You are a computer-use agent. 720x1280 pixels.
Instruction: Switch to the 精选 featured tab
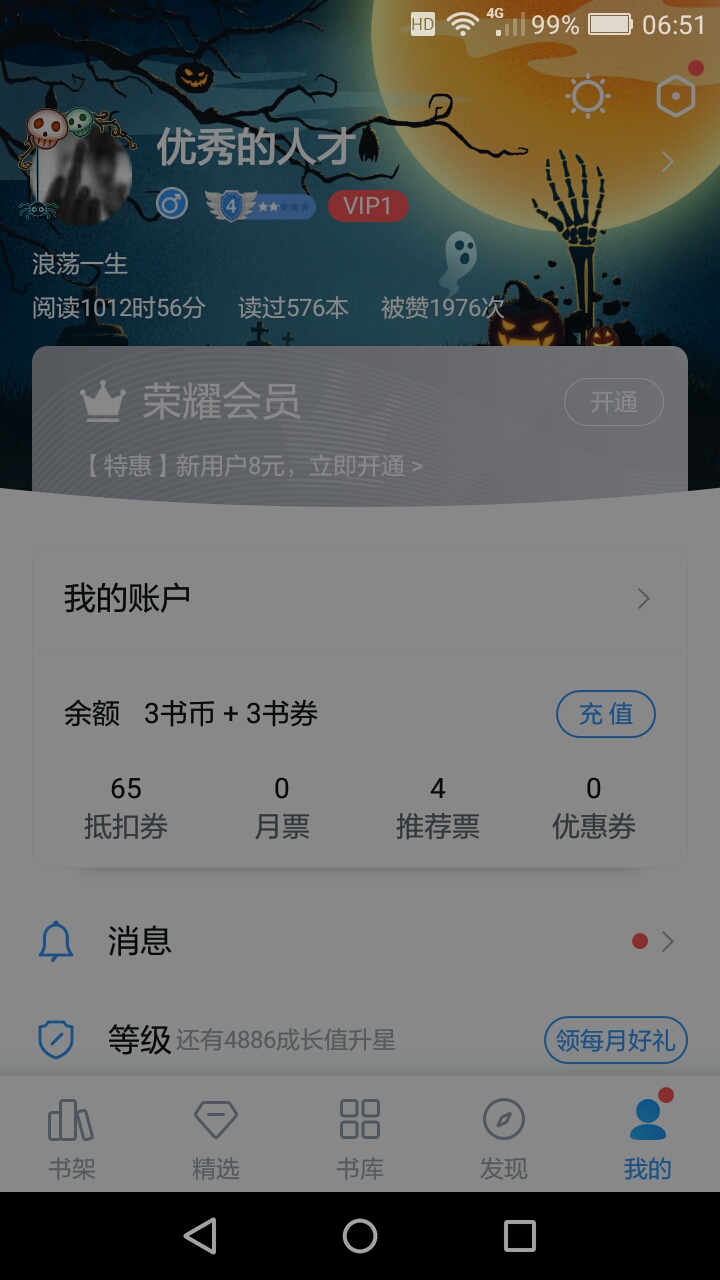[x=216, y=1136]
